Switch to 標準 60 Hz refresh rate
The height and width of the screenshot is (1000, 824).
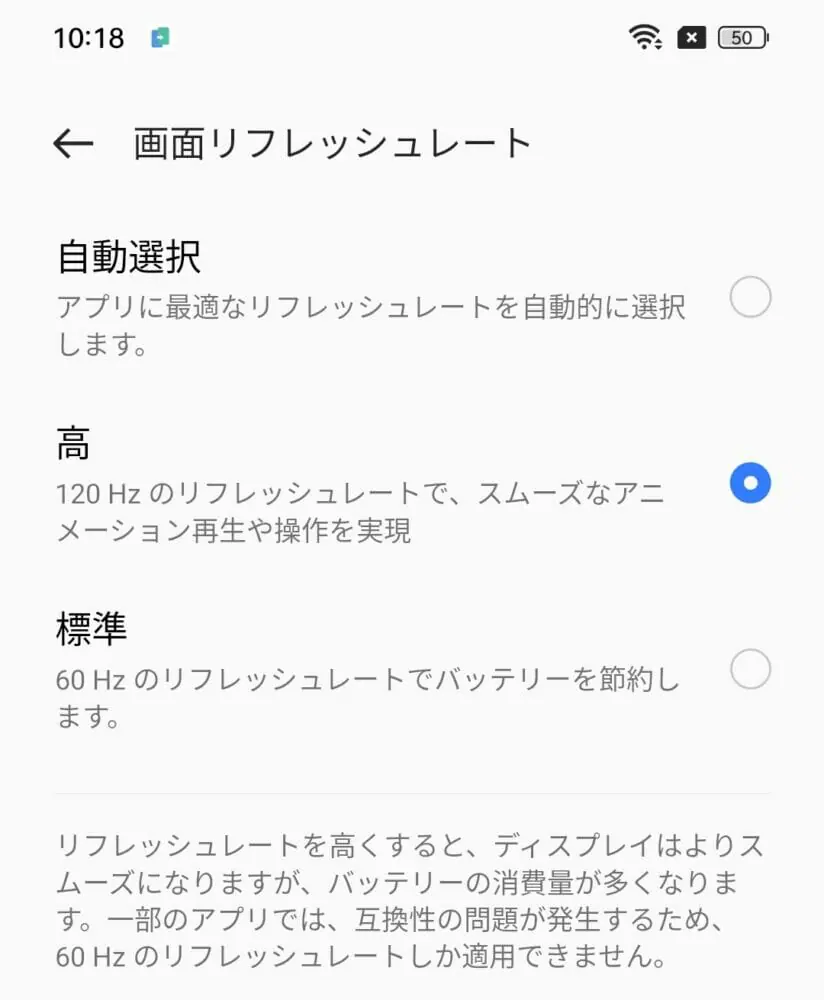750,669
